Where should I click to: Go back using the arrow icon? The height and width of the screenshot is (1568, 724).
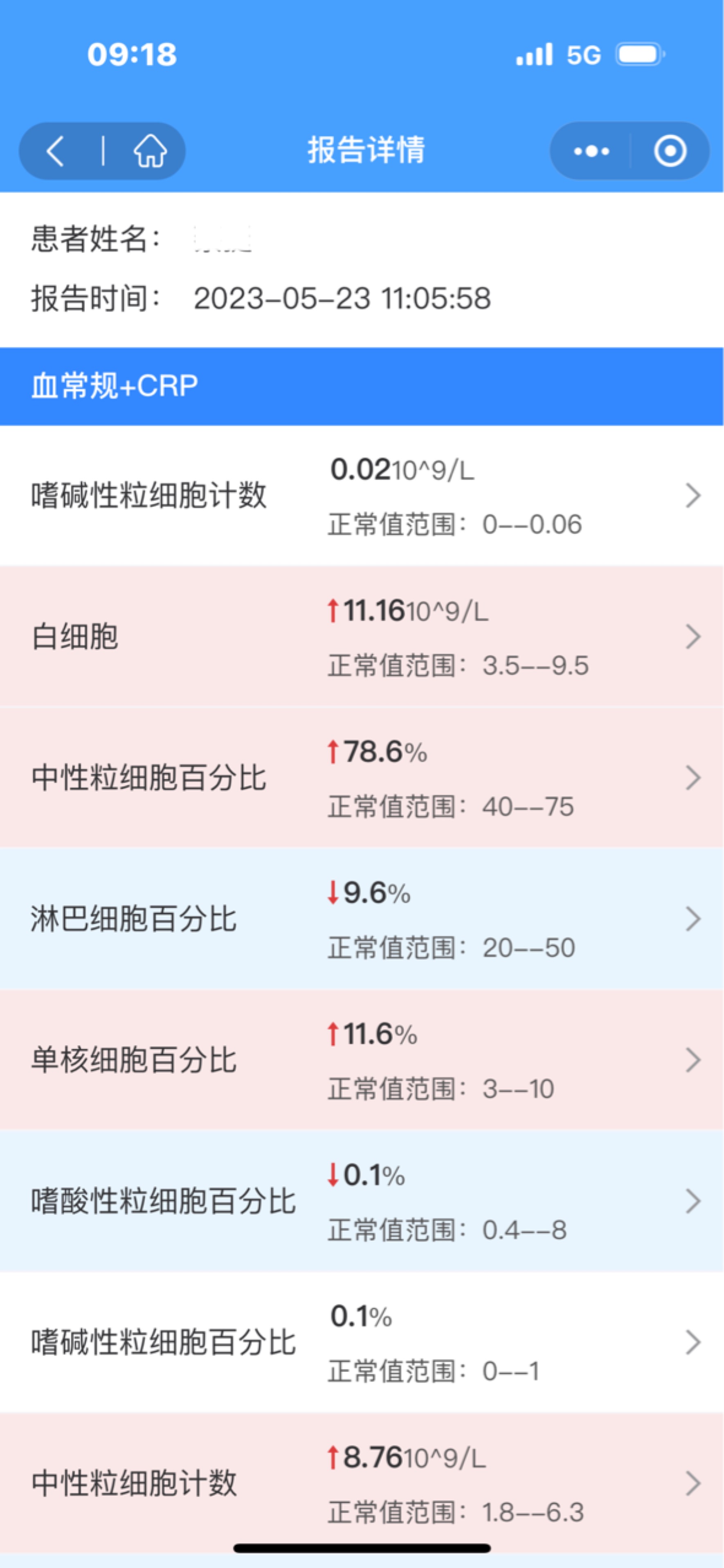point(55,151)
